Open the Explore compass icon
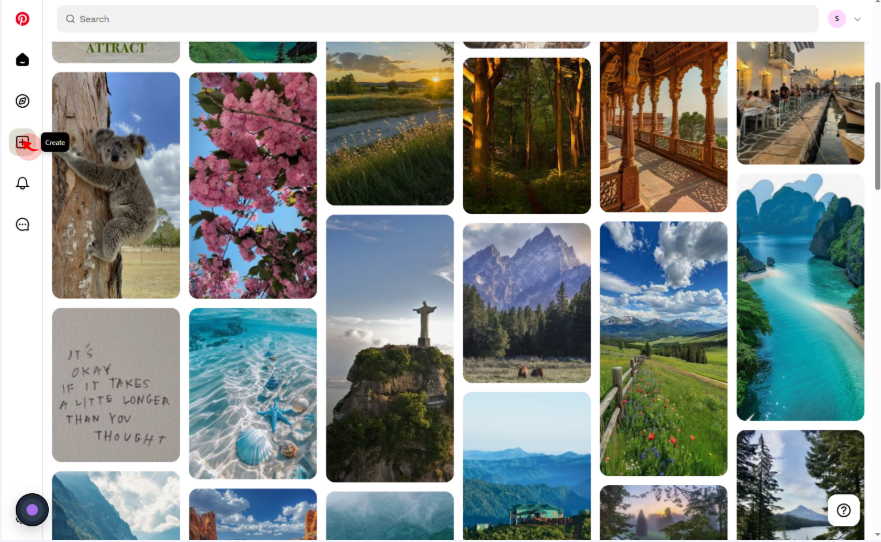 (22, 101)
